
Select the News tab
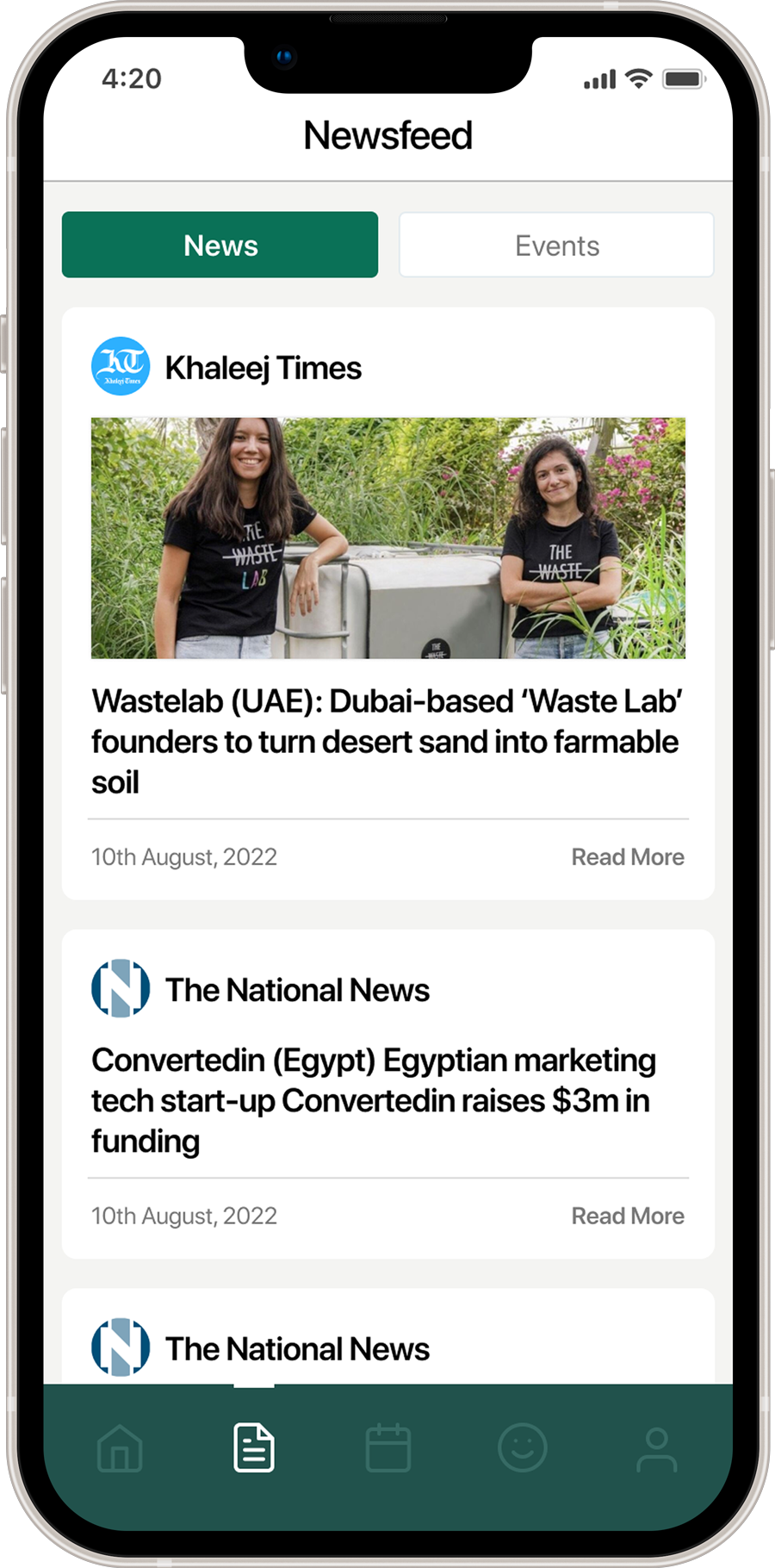[x=220, y=246]
